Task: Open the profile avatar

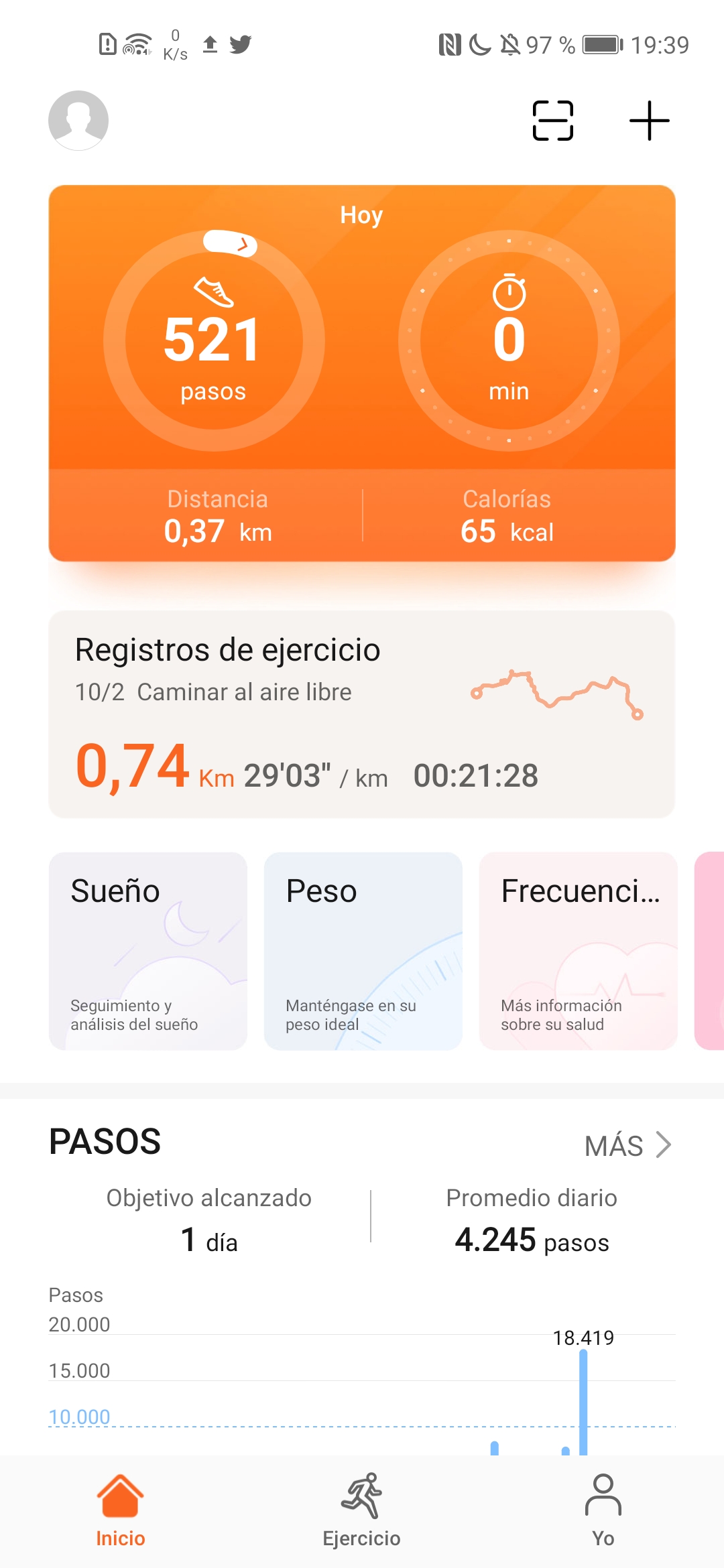Action: [x=78, y=121]
